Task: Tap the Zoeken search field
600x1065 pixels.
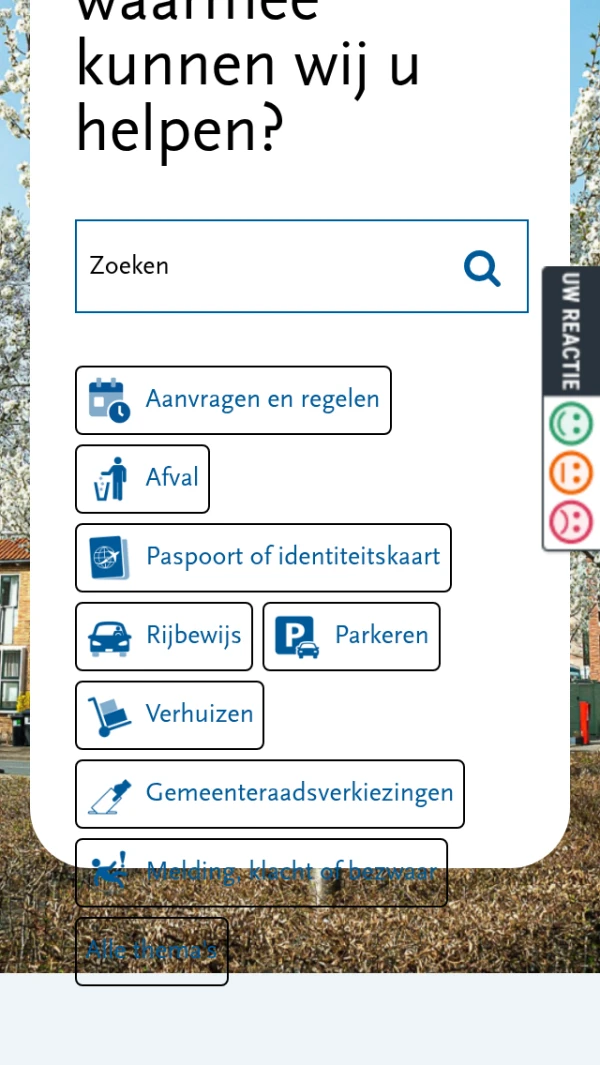Action: click(260, 266)
